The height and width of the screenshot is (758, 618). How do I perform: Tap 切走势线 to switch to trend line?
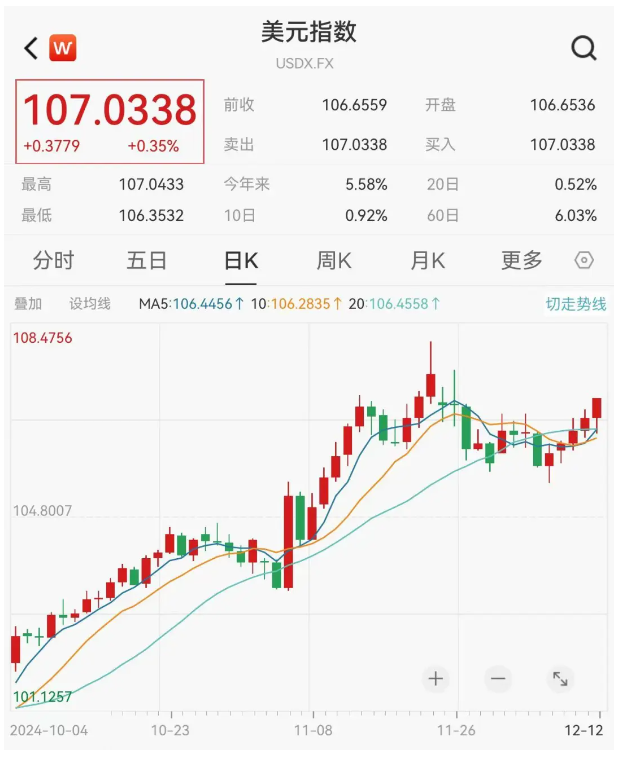pyautogui.click(x=575, y=303)
